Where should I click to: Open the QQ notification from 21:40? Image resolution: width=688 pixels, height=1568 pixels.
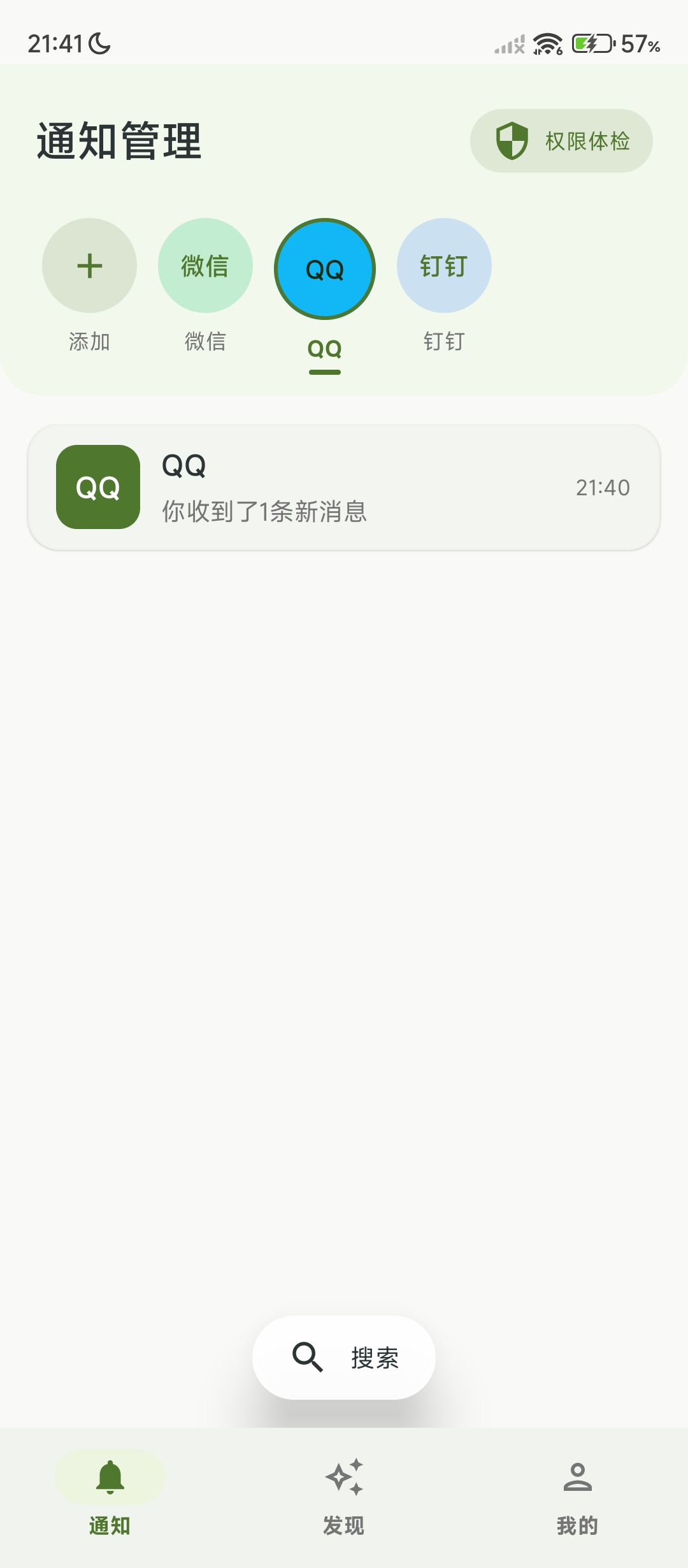tap(344, 488)
